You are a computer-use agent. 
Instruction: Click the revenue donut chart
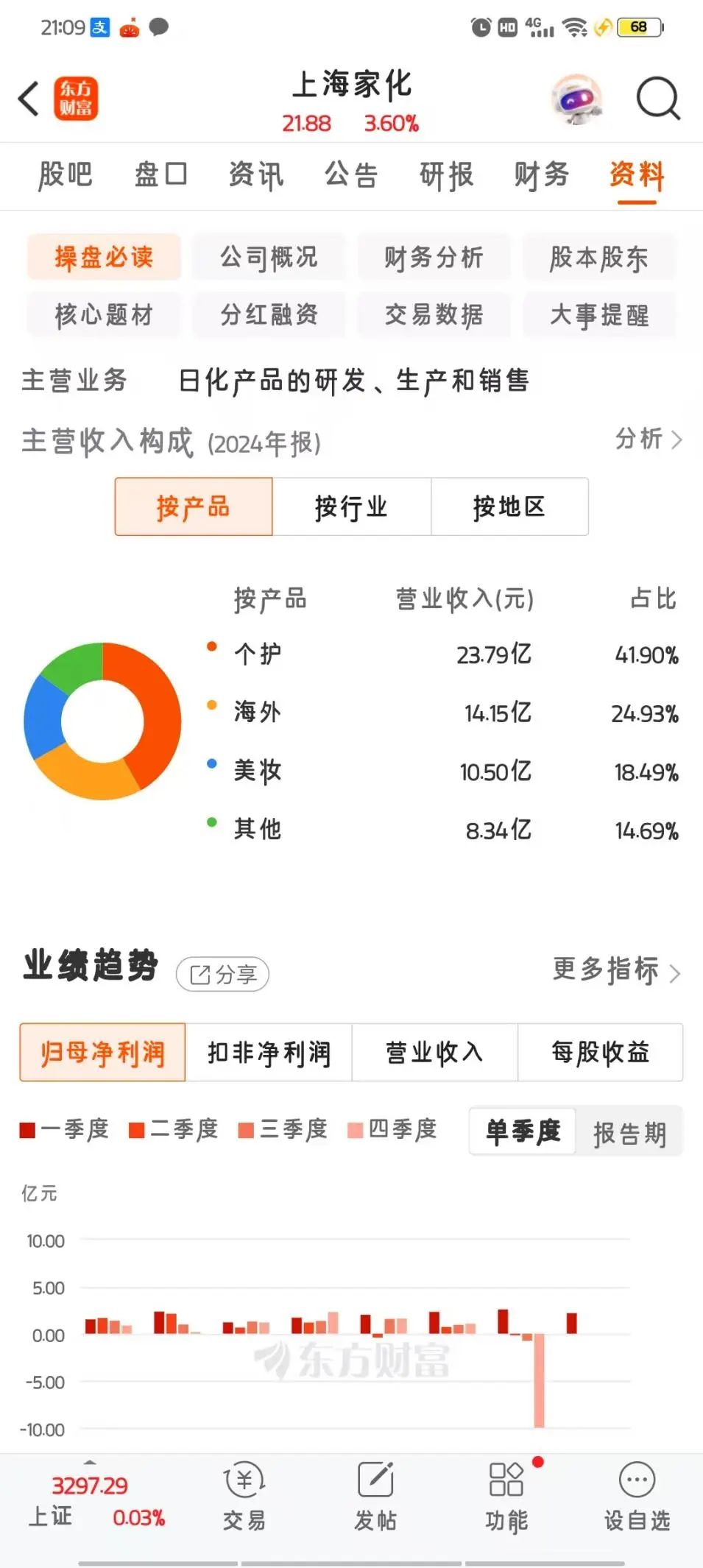pyautogui.click(x=103, y=721)
